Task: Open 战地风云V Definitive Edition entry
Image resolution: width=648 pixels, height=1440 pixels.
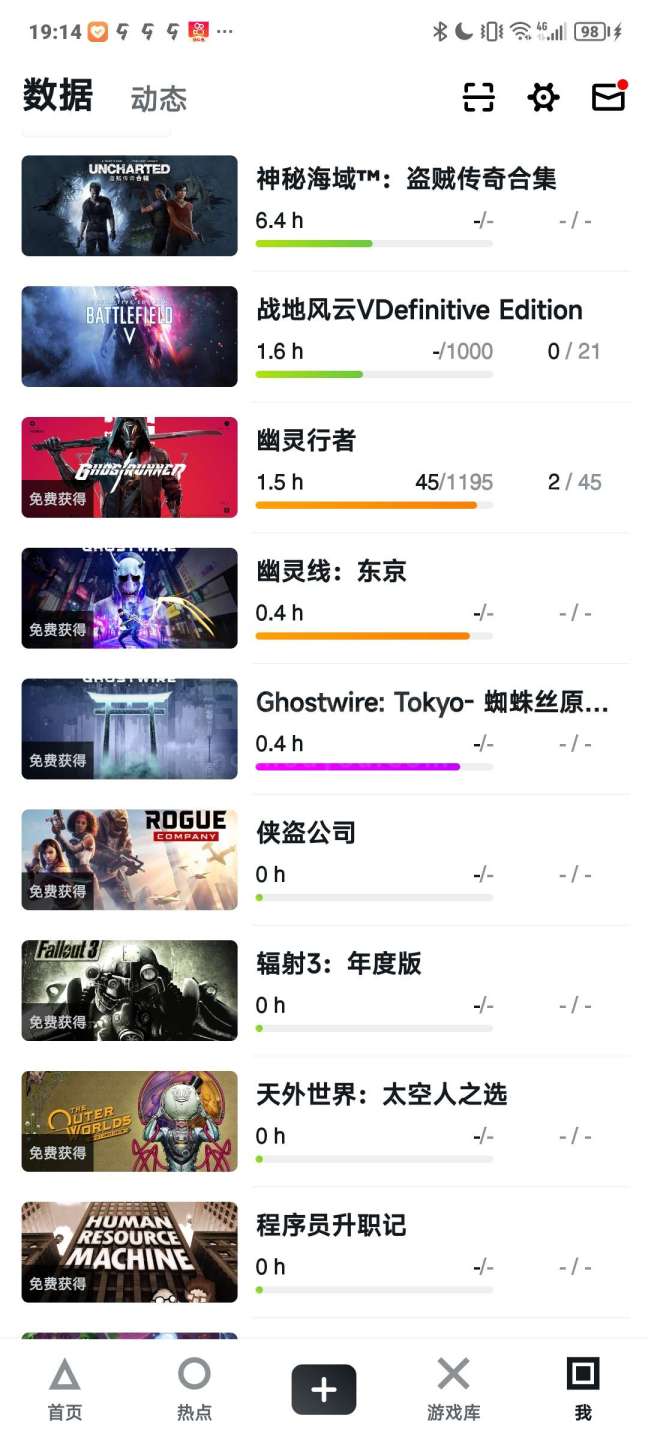Action: [x=419, y=310]
